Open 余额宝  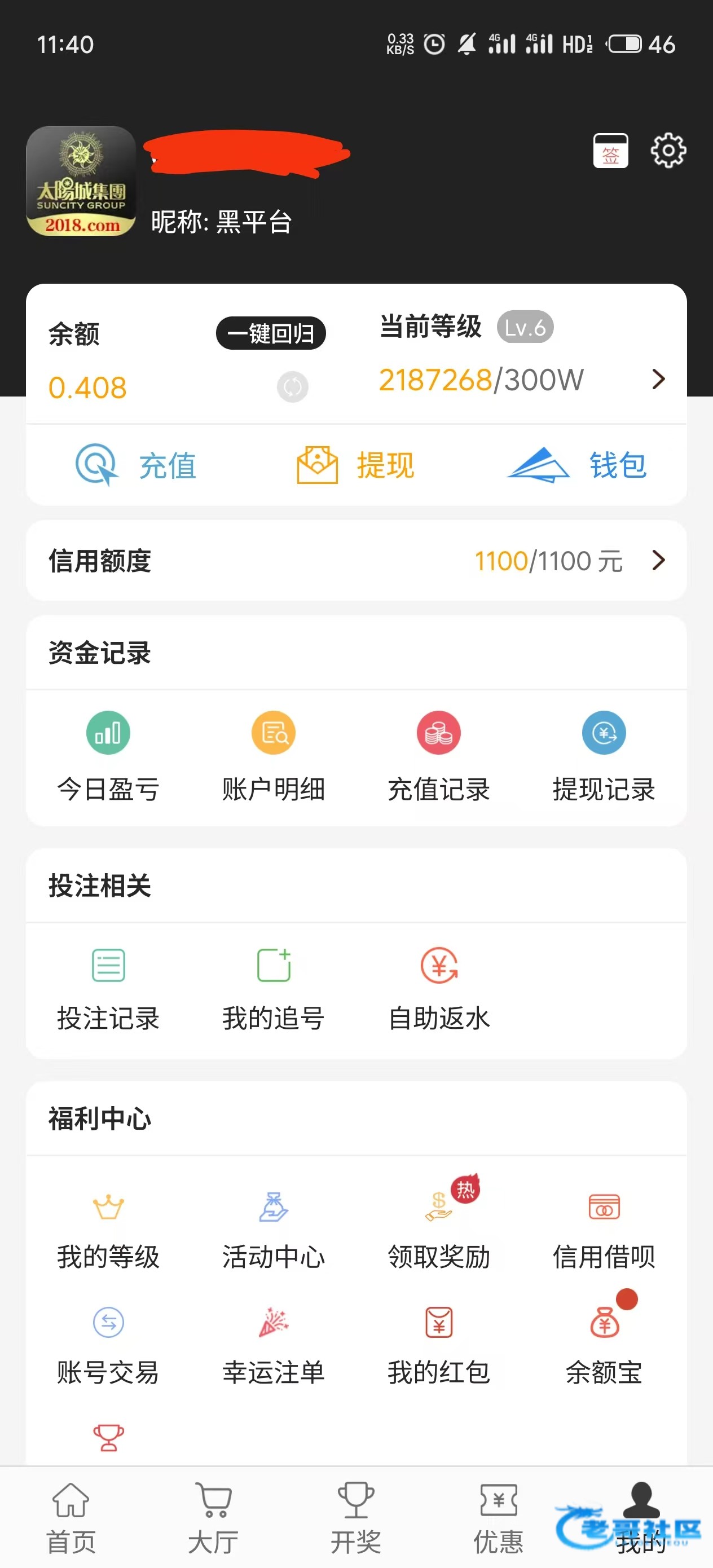pos(604,1342)
